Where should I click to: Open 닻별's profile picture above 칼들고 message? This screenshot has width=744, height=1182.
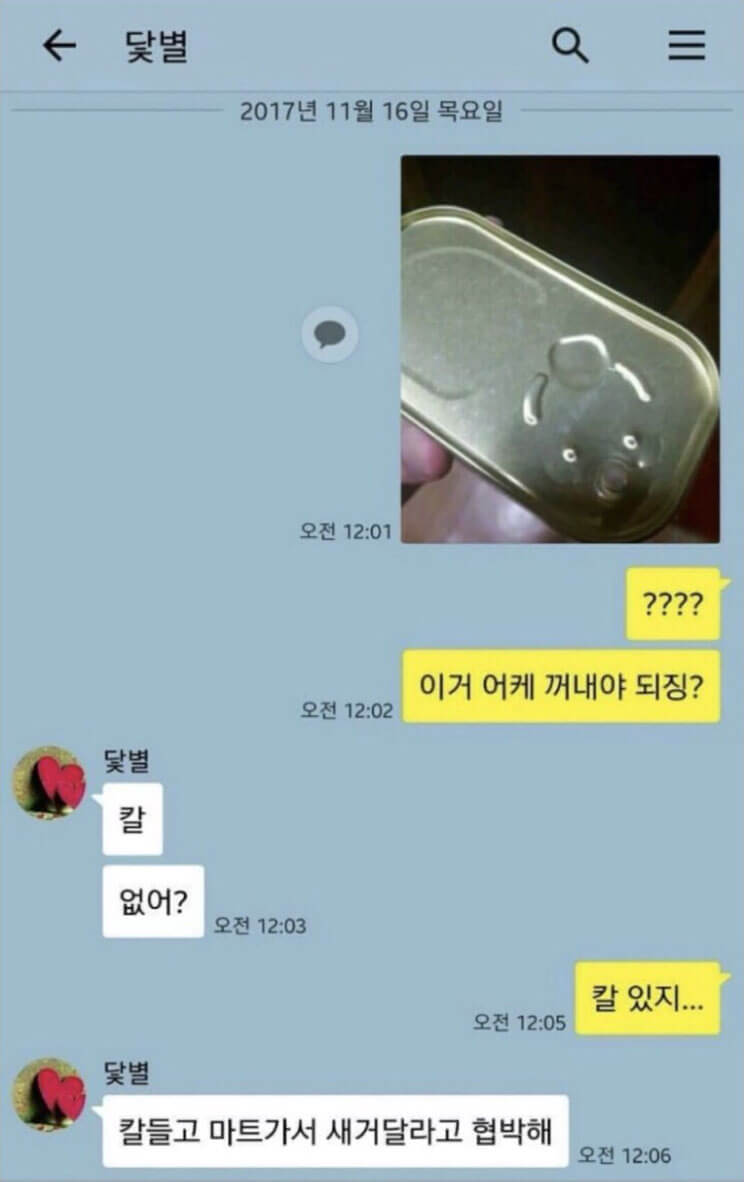point(49,1095)
